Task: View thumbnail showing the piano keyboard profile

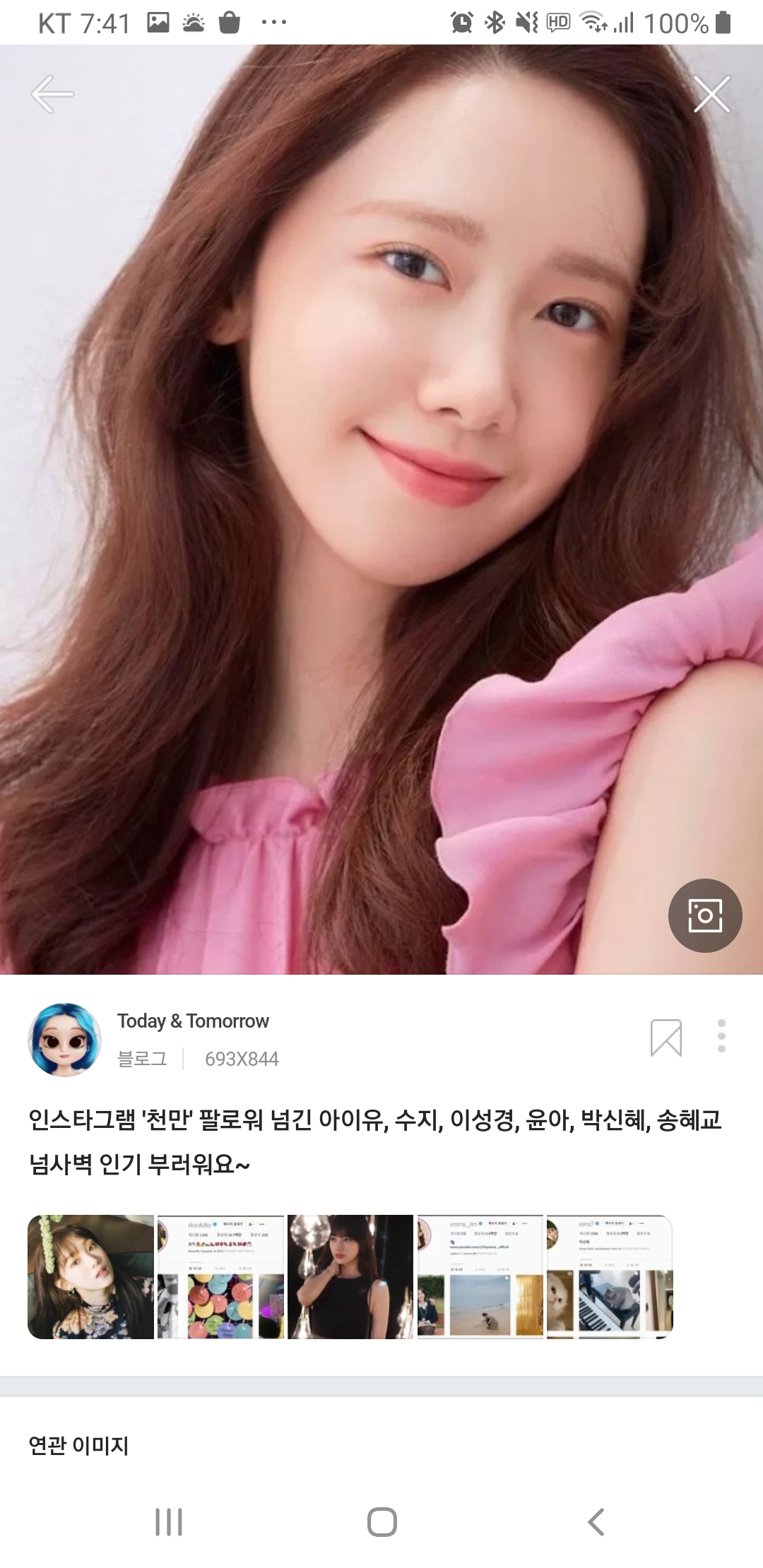Action: tap(610, 1277)
